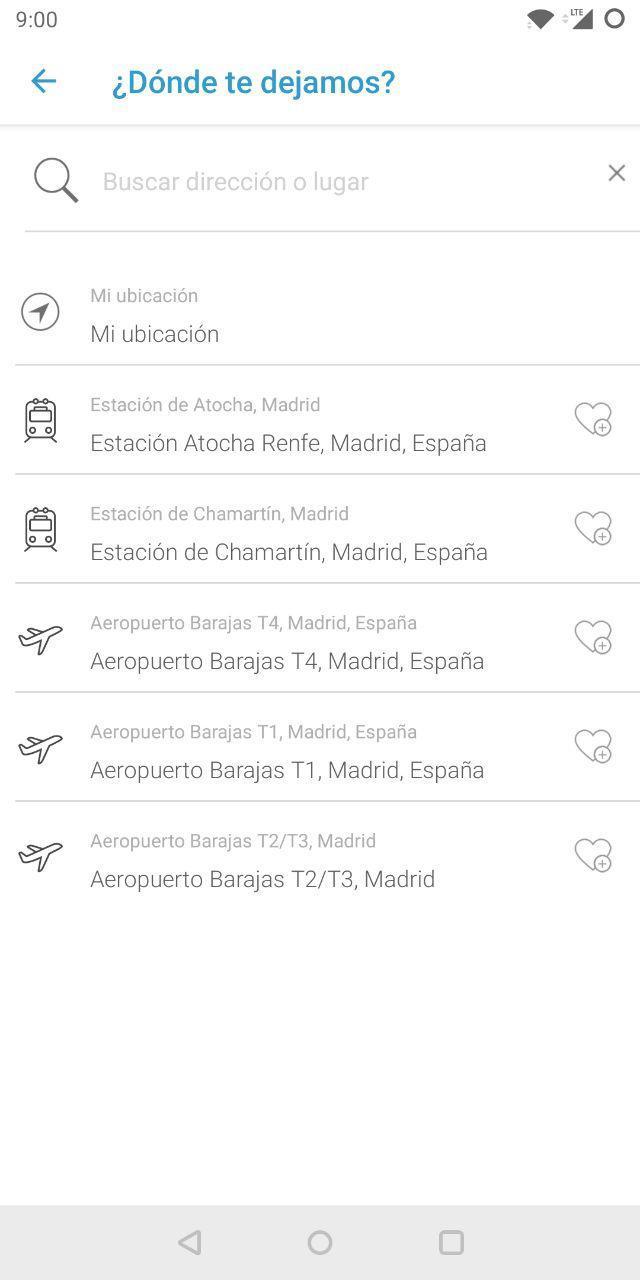Go back using the top-left arrow

(43, 81)
